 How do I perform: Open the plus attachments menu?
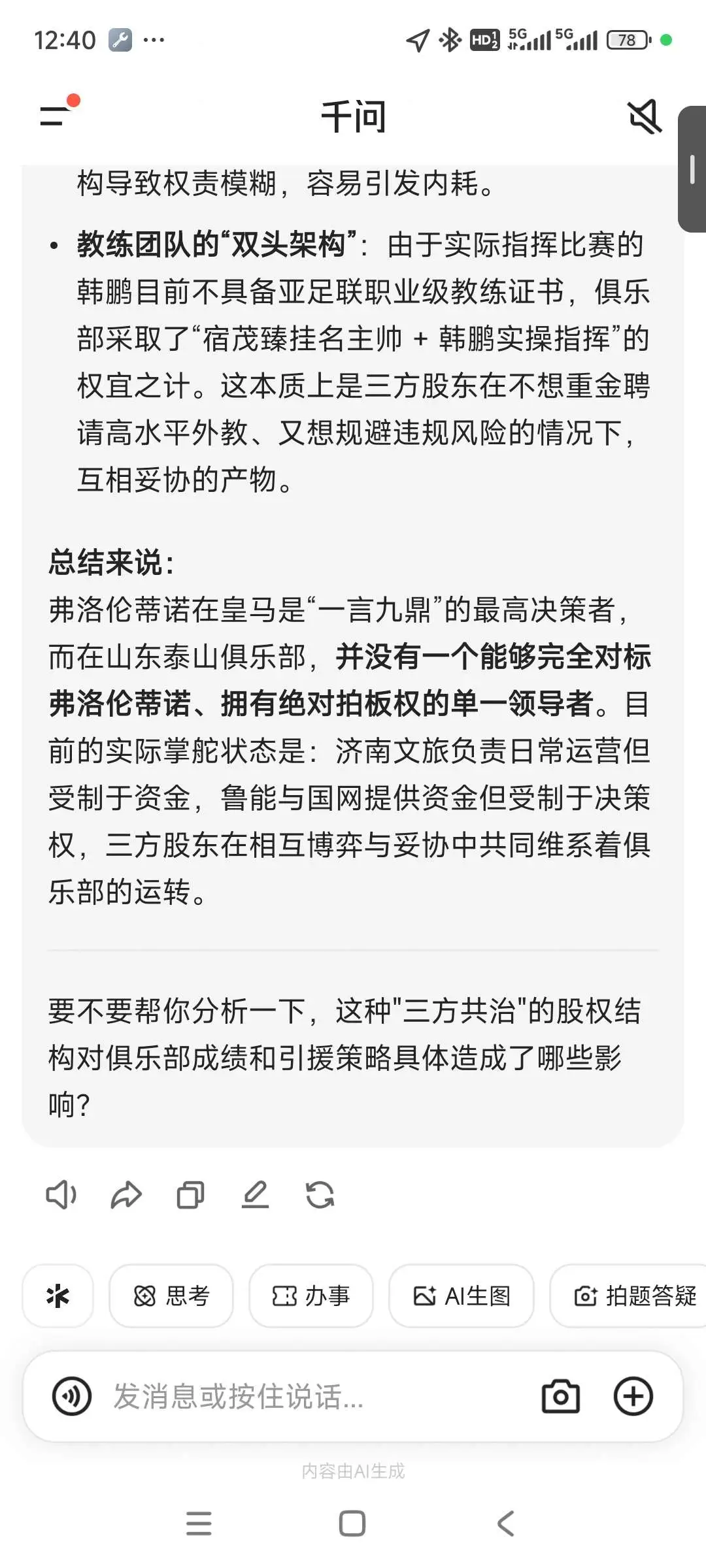(633, 1396)
